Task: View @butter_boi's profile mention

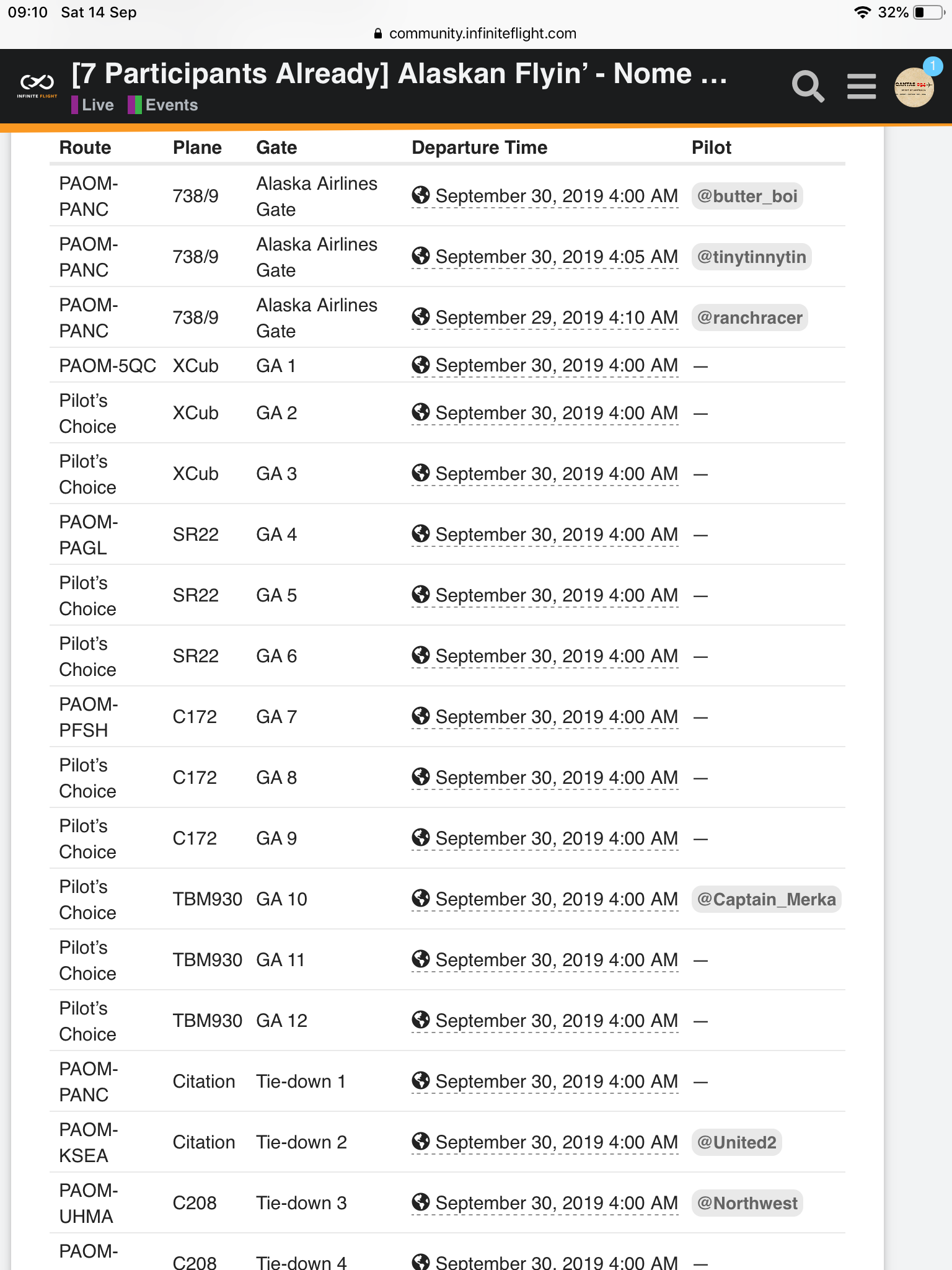Action: tap(747, 196)
